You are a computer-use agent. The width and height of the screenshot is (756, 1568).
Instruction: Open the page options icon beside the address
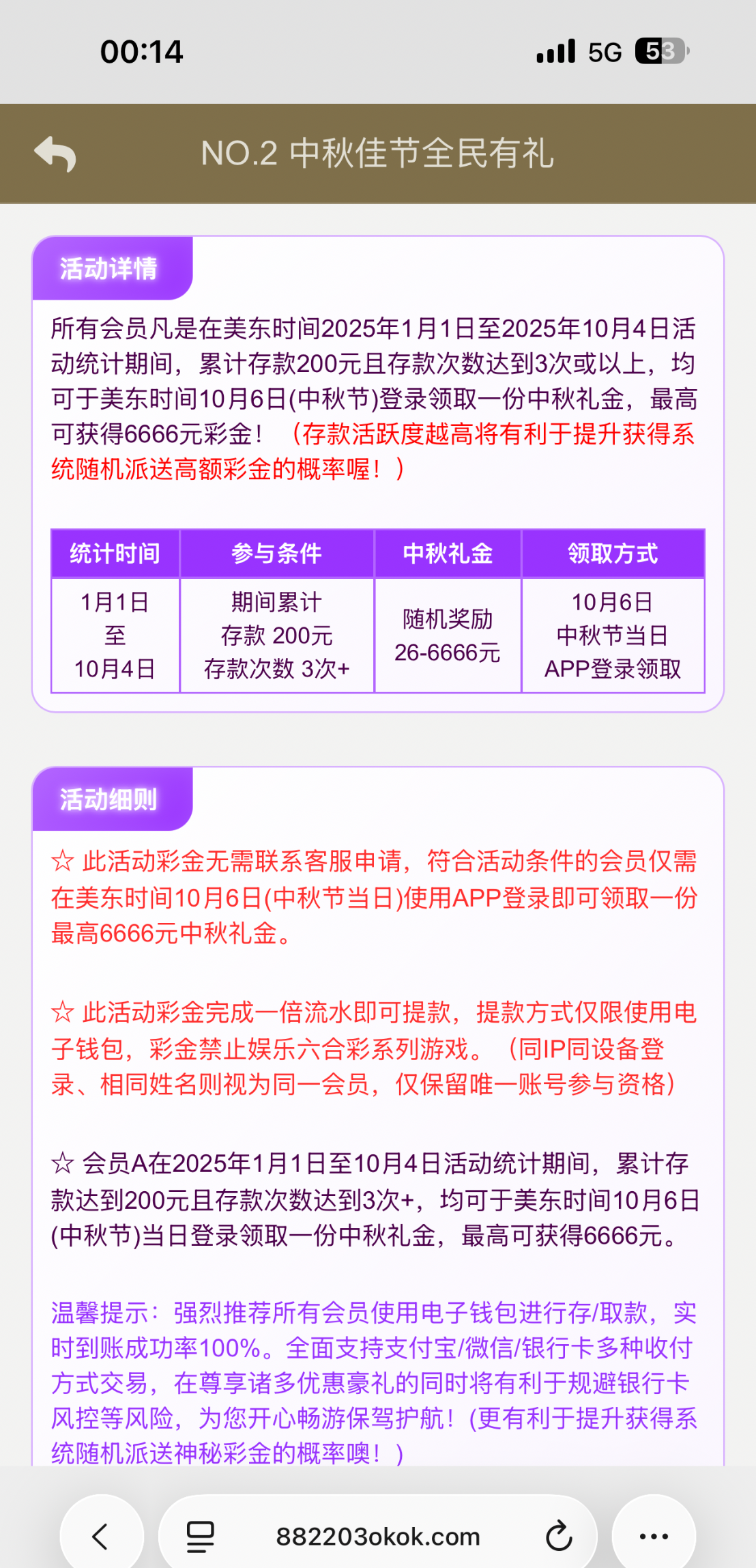(201, 1537)
